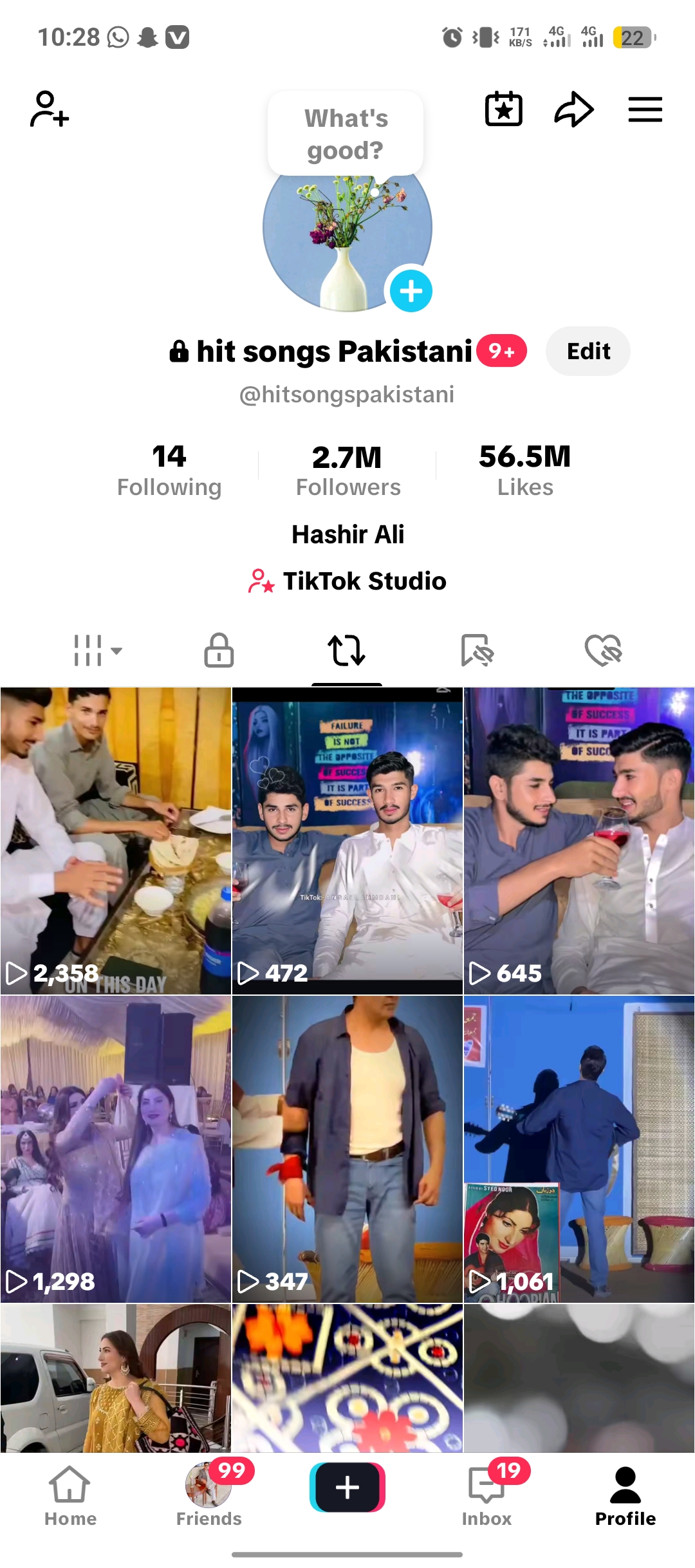The height and width of the screenshot is (1568, 695).
Task: Open TikTok Studio
Action: pyautogui.click(x=347, y=581)
